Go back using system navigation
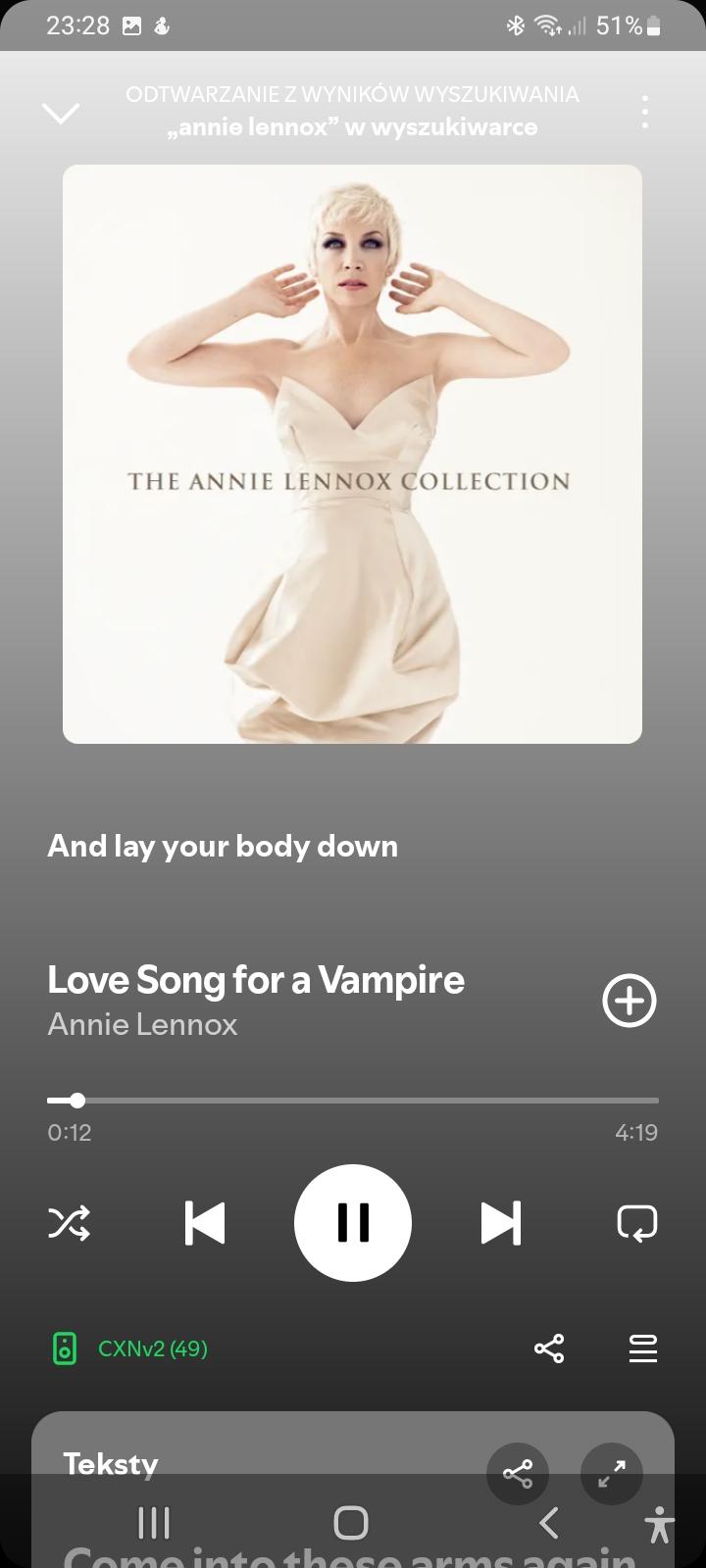Screen dimensions: 706x1568 point(549,1523)
